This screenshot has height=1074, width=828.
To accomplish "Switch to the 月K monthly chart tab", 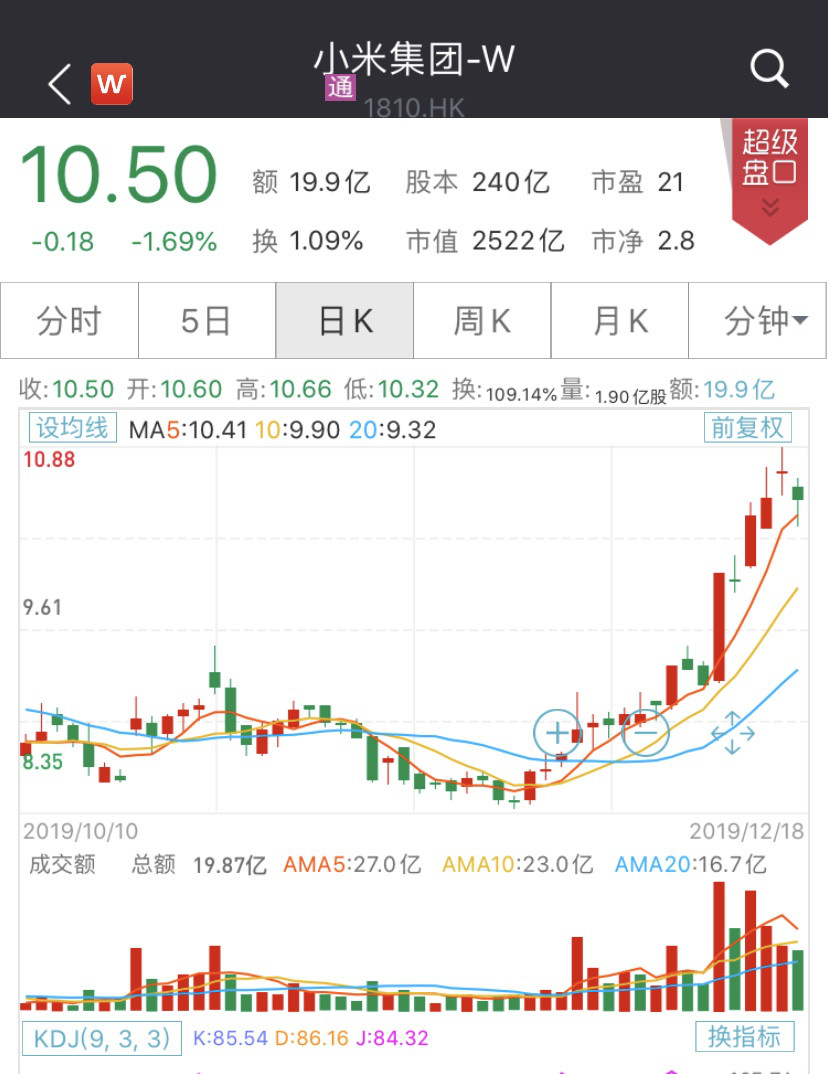I will click(619, 320).
